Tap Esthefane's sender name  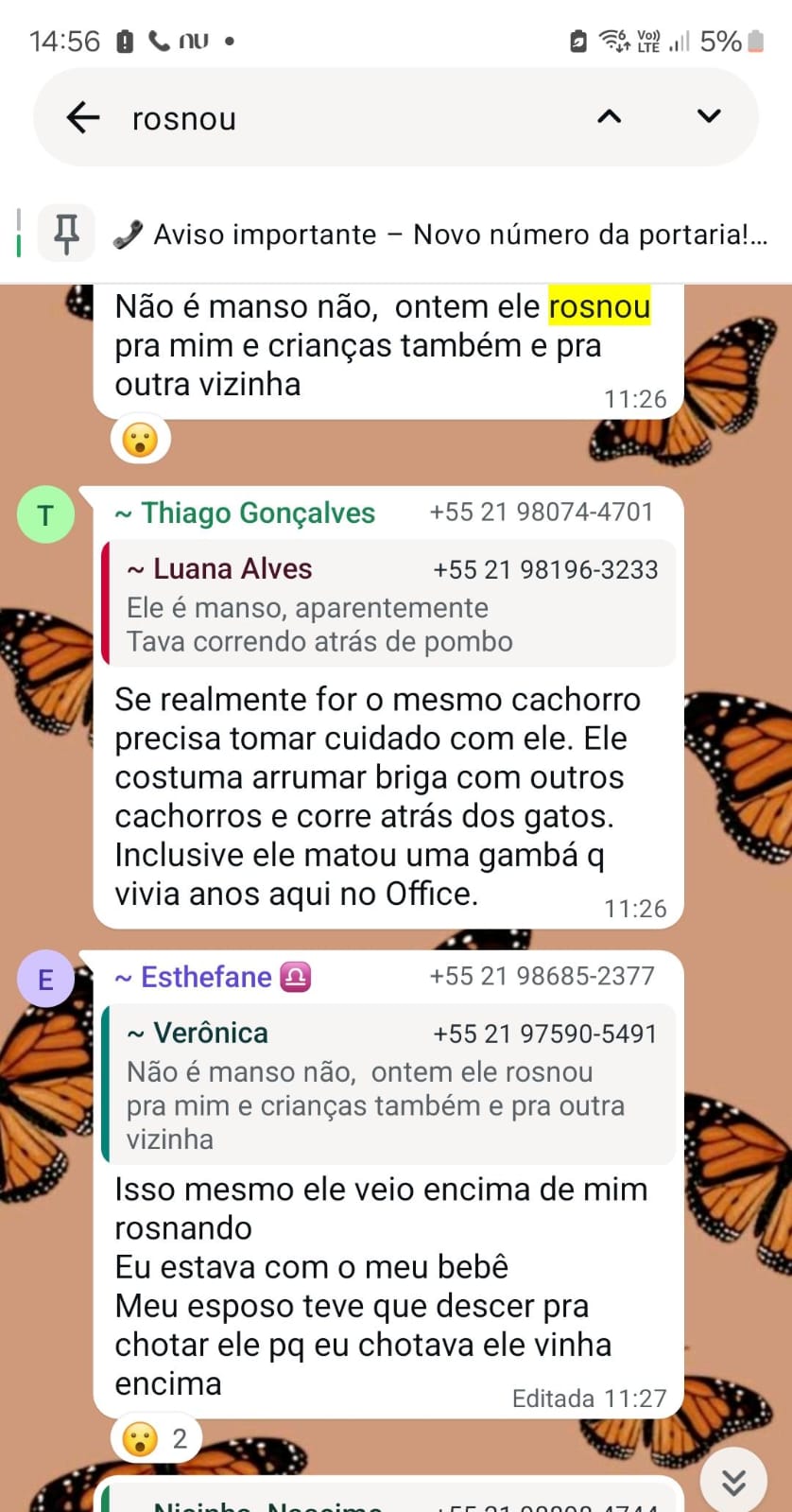pos(206,977)
